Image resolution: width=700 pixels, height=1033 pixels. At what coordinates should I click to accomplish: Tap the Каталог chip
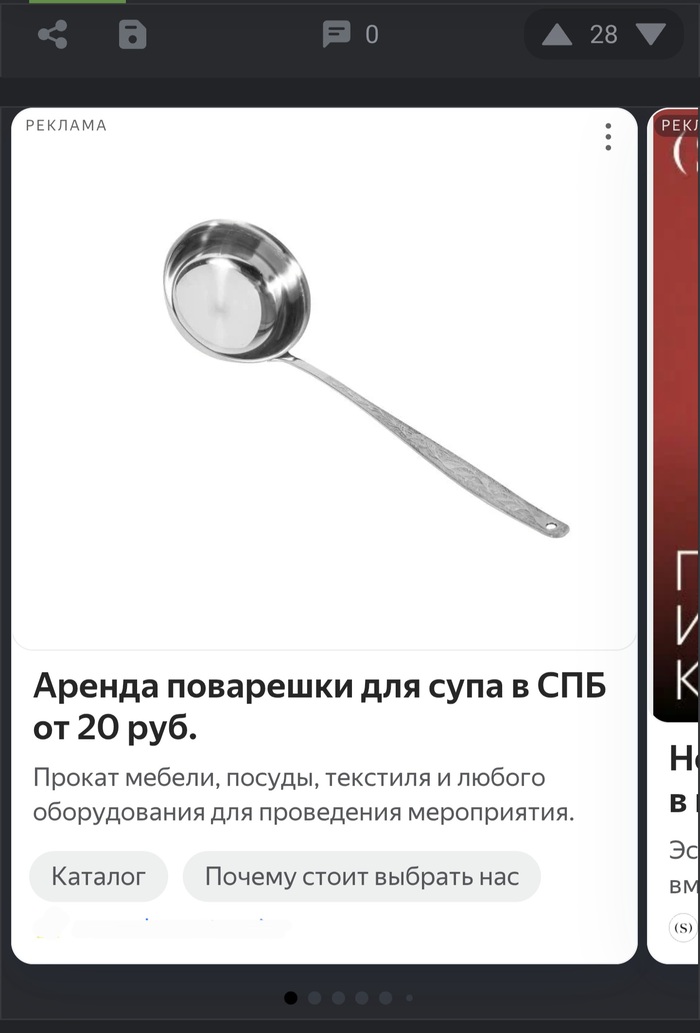(98, 877)
